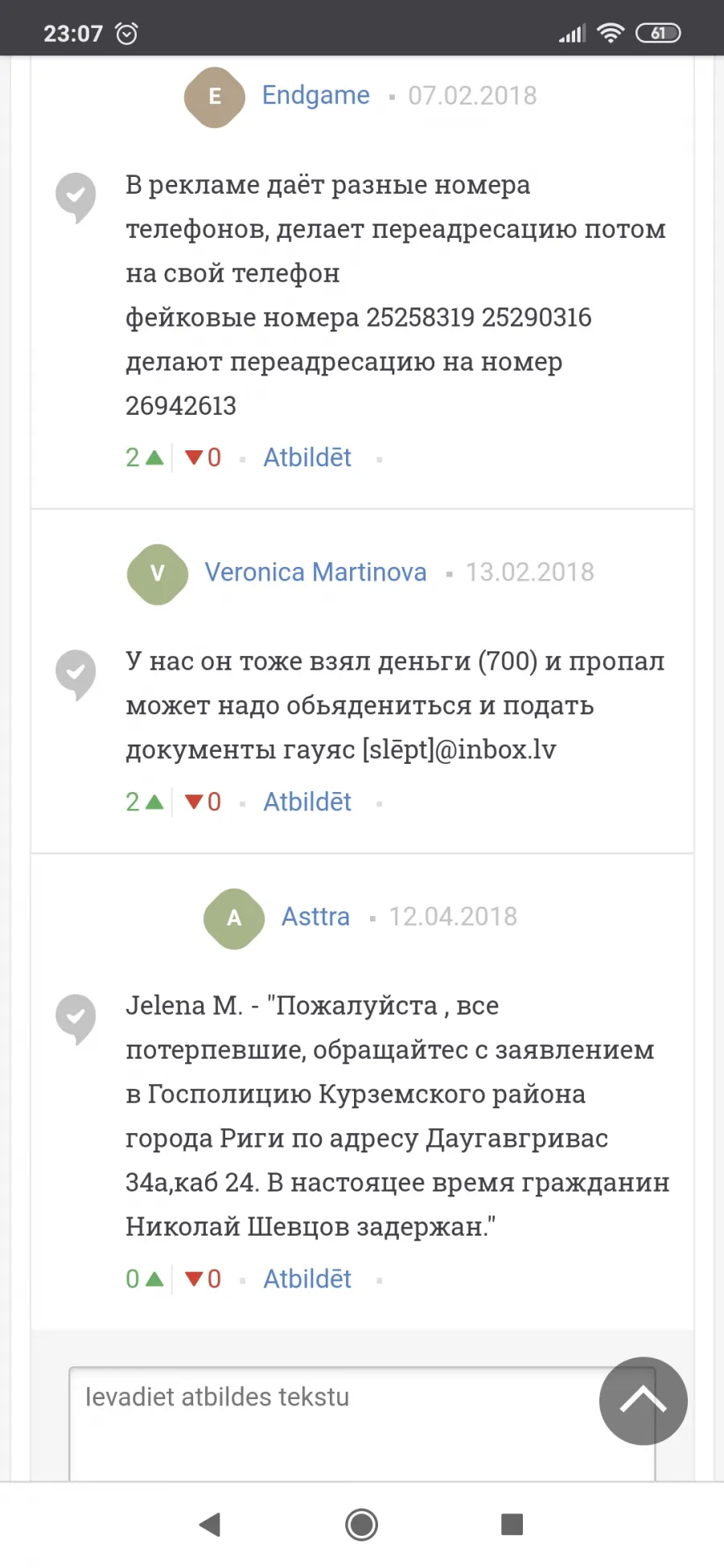Reply to Veronica Martinova via Atbildēt
This screenshot has width=724, height=1568.
[307, 802]
